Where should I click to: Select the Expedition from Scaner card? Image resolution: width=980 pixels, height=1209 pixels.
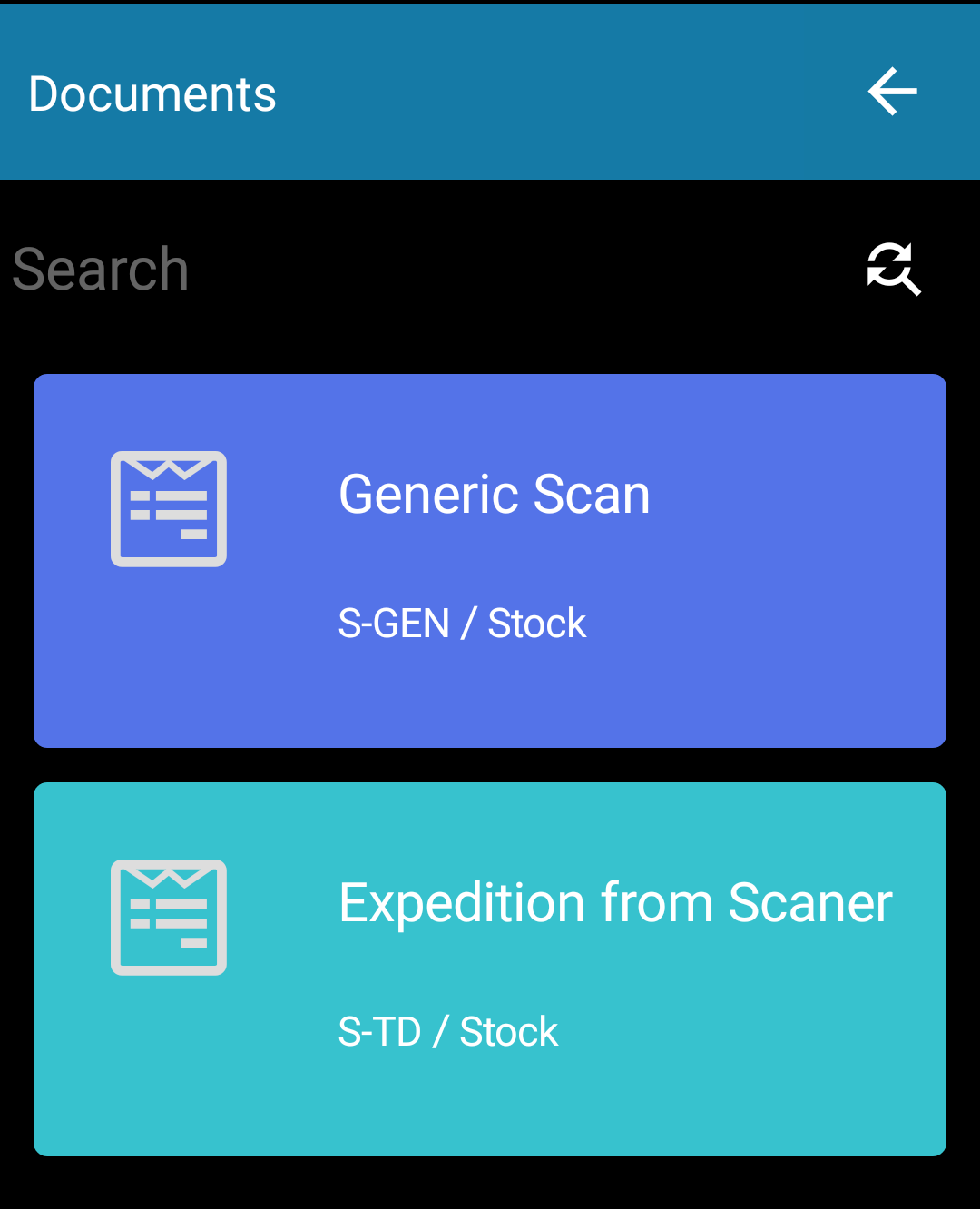[x=490, y=968]
